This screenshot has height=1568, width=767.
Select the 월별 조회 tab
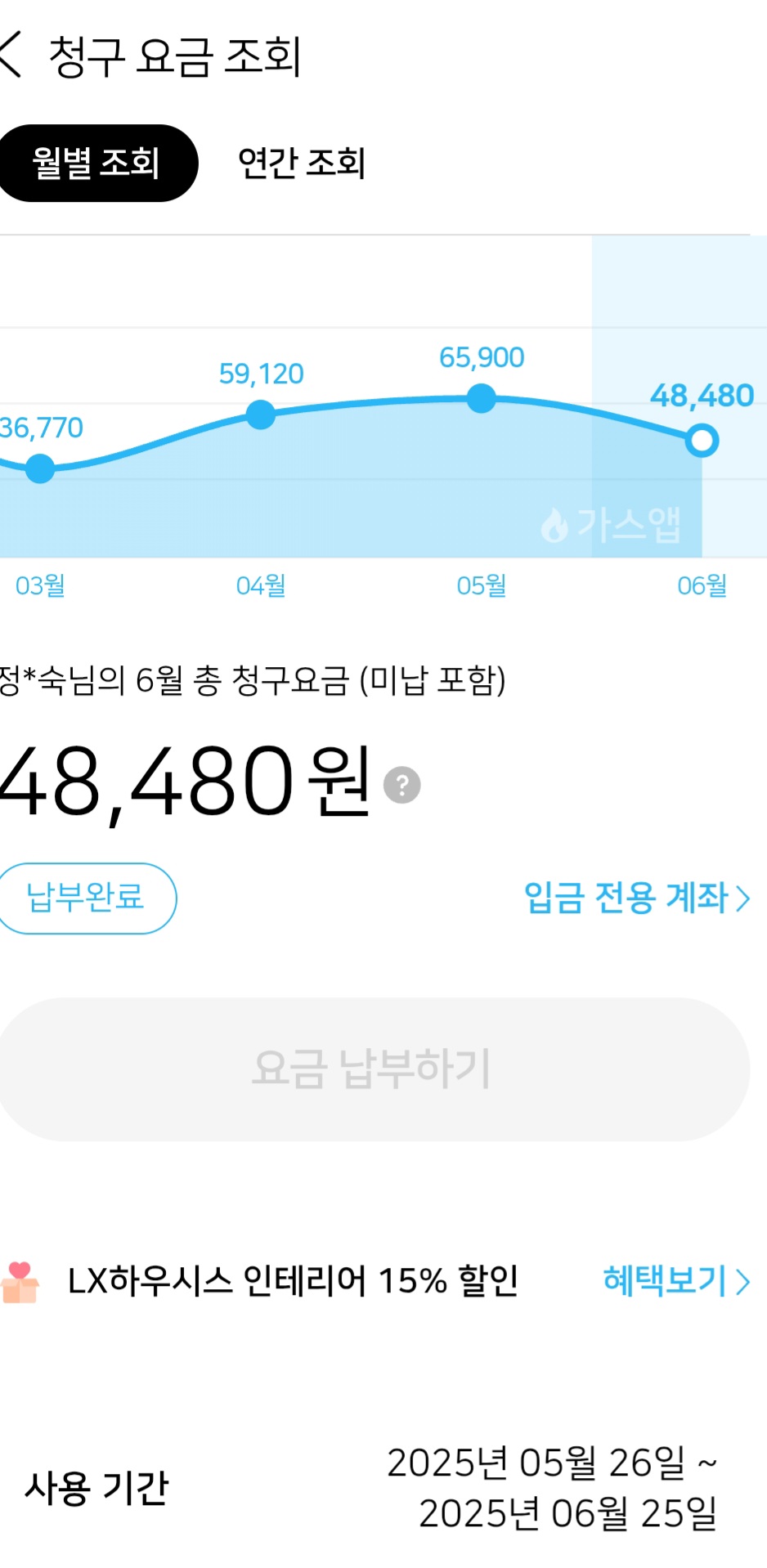coord(96,164)
